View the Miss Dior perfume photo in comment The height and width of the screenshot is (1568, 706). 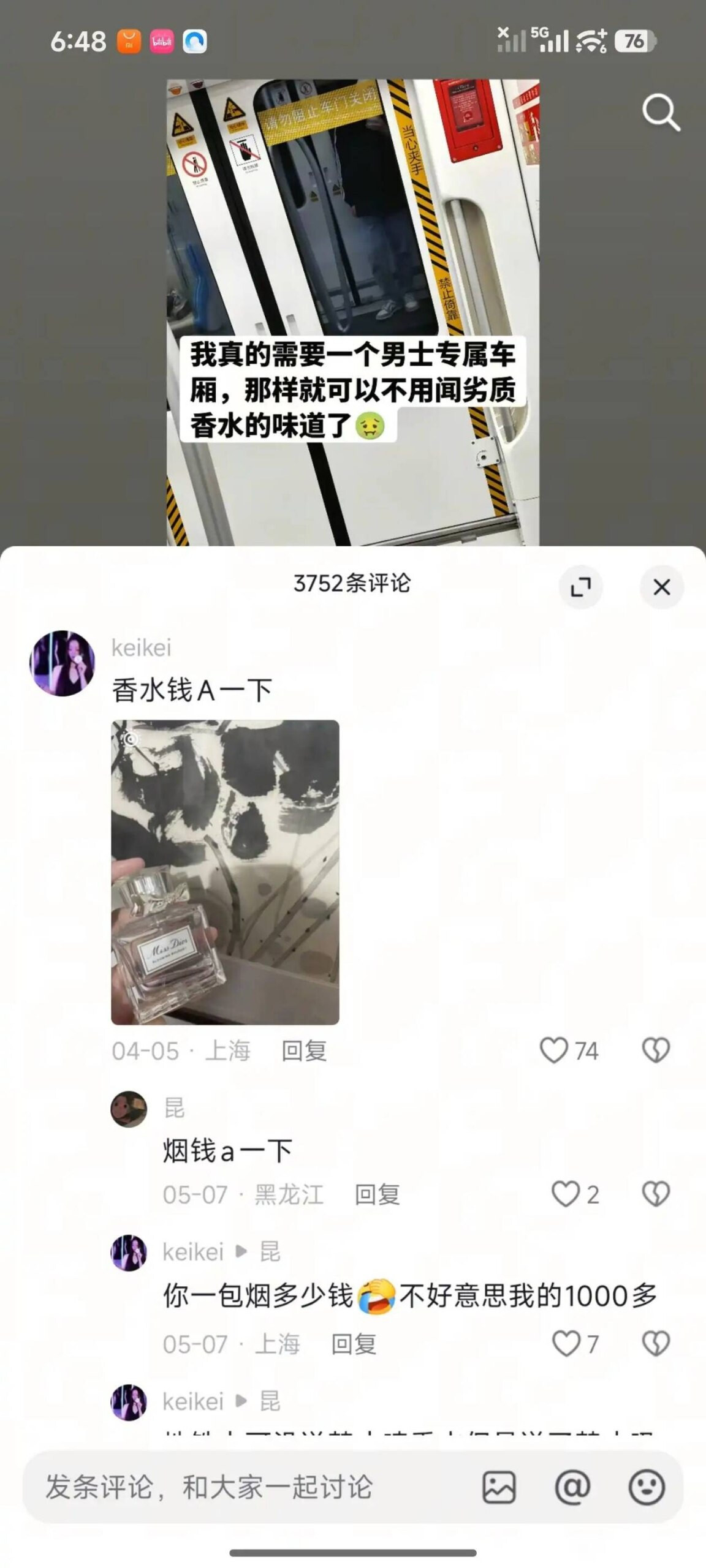225,872
